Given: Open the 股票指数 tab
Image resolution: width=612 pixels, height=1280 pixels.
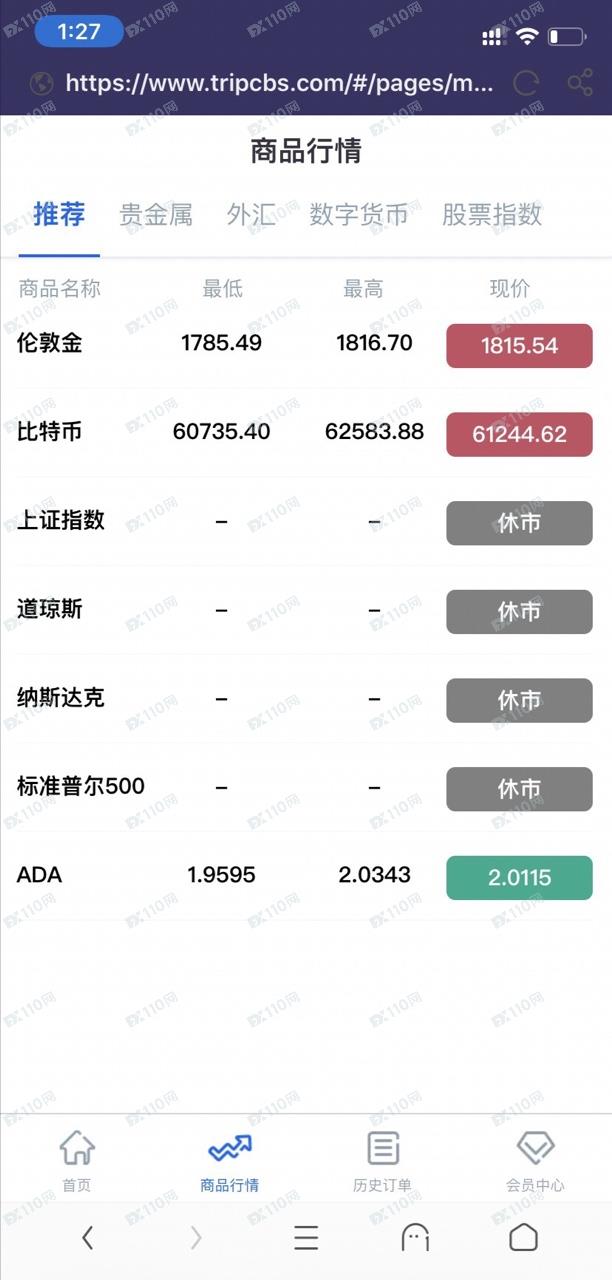Looking at the screenshot, I should [x=492, y=214].
